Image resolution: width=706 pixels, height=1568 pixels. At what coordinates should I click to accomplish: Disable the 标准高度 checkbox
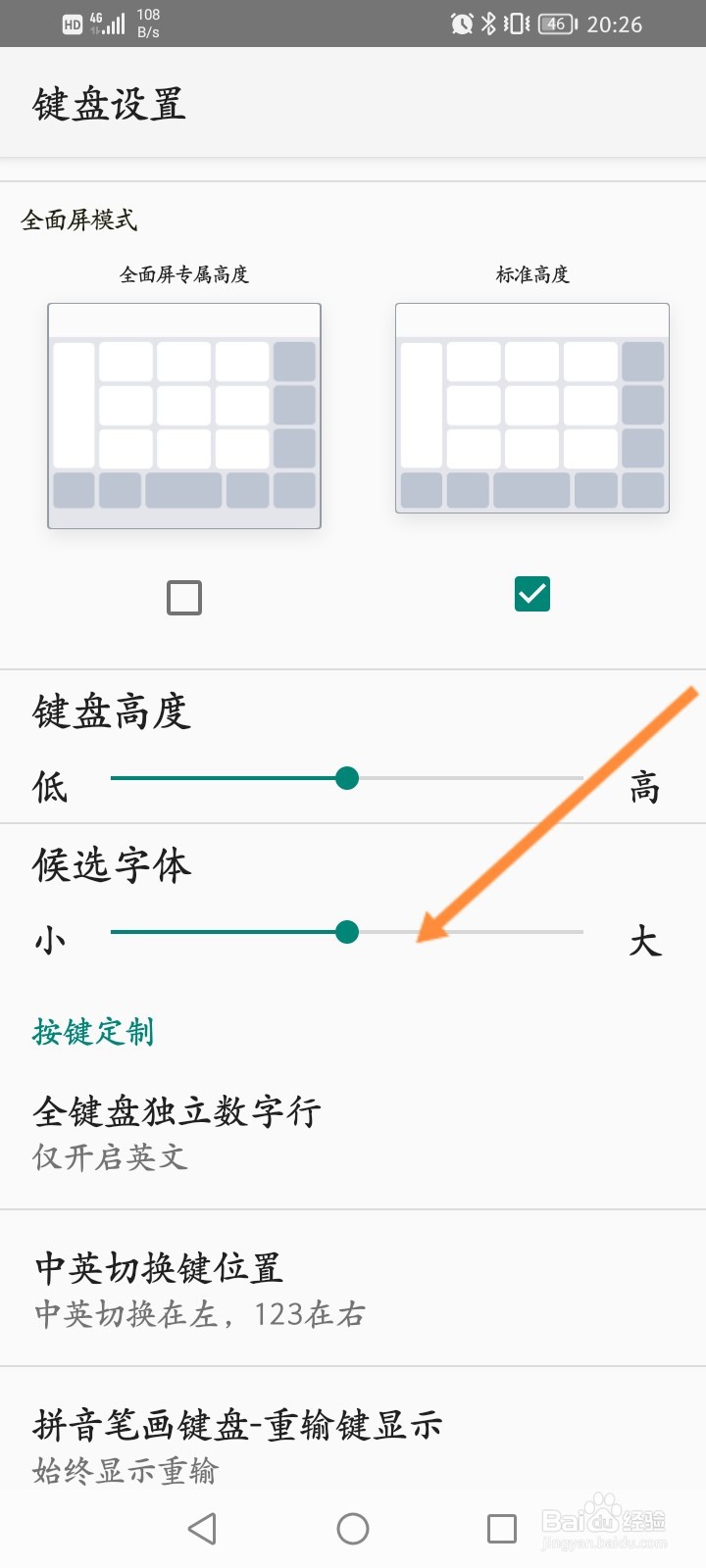pos(532,593)
